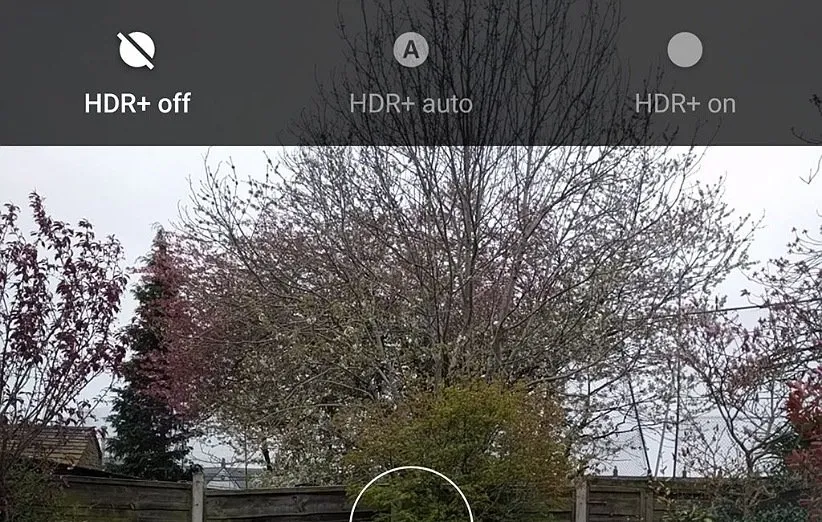
Task: Select the HDR+ off option
Action: pos(137,72)
